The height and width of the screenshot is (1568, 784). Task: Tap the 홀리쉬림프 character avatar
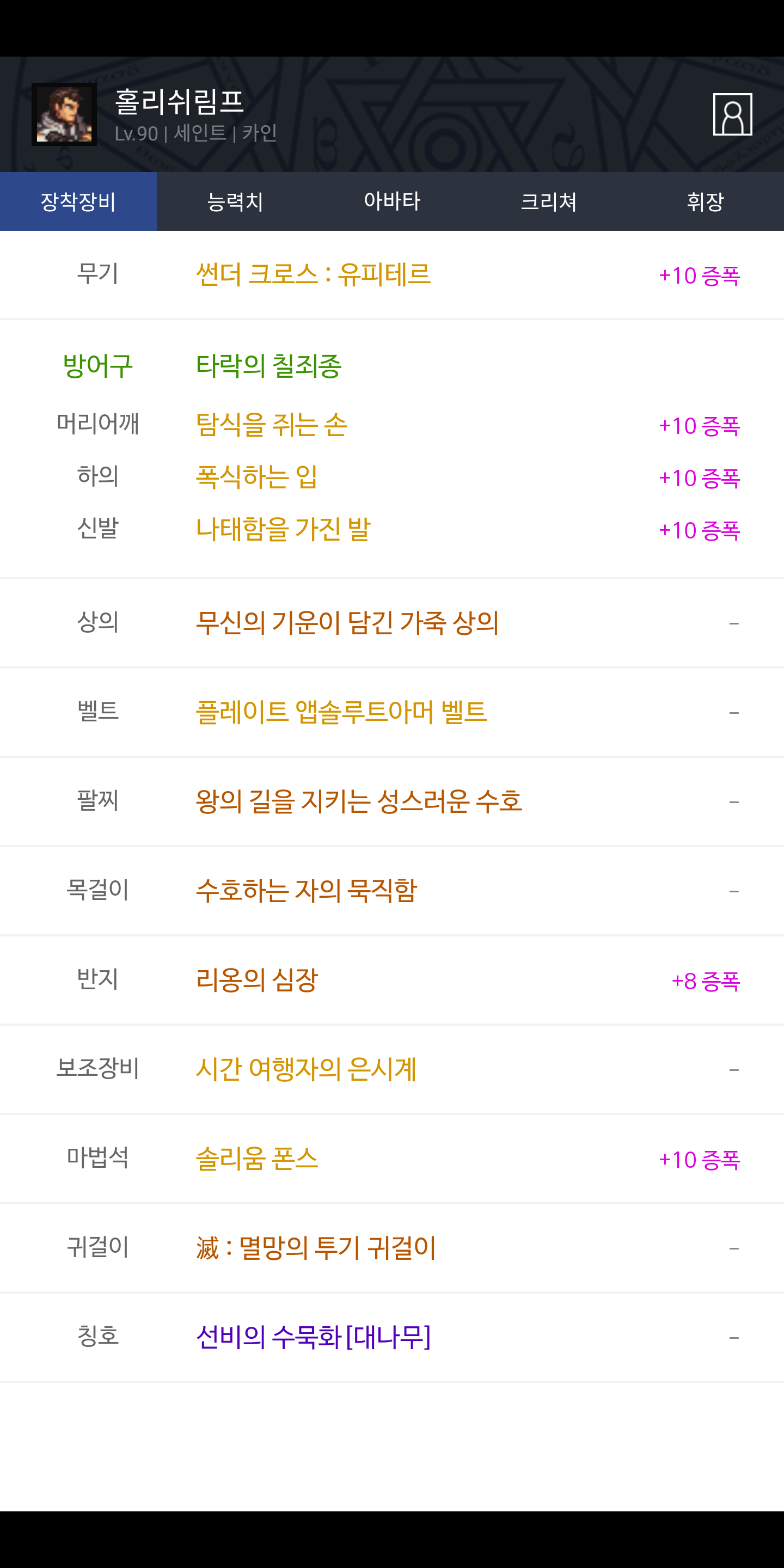(x=64, y=114)
